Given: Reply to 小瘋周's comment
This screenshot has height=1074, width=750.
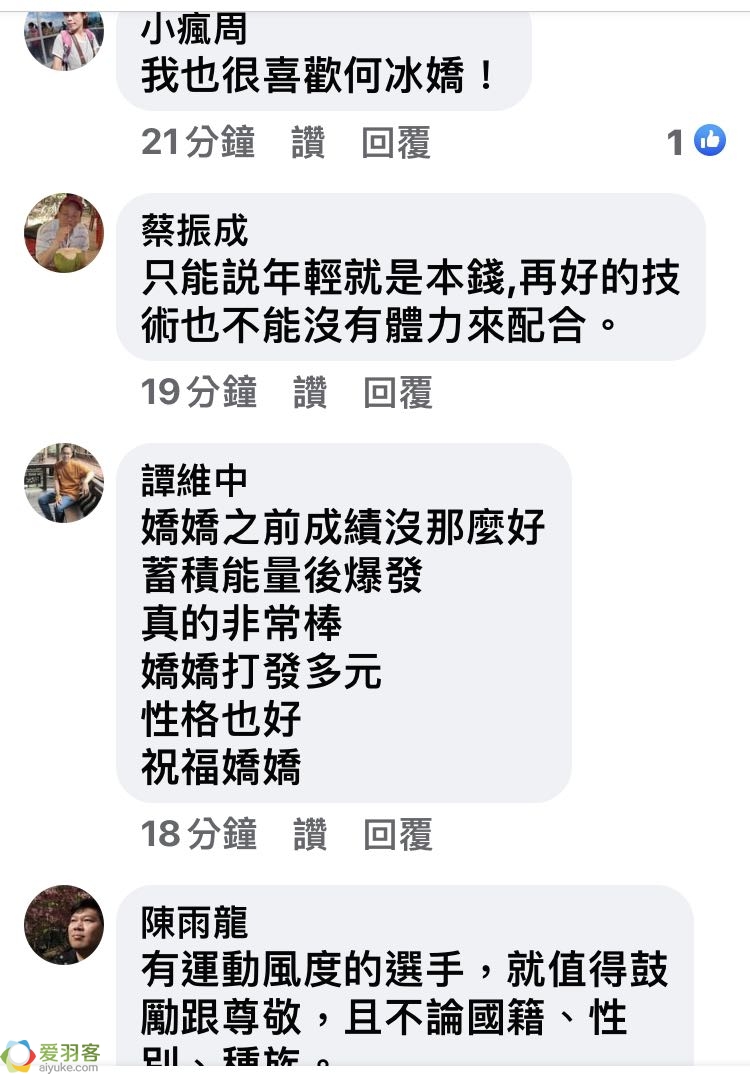Looking at the screenshot, I should (396, 143).
